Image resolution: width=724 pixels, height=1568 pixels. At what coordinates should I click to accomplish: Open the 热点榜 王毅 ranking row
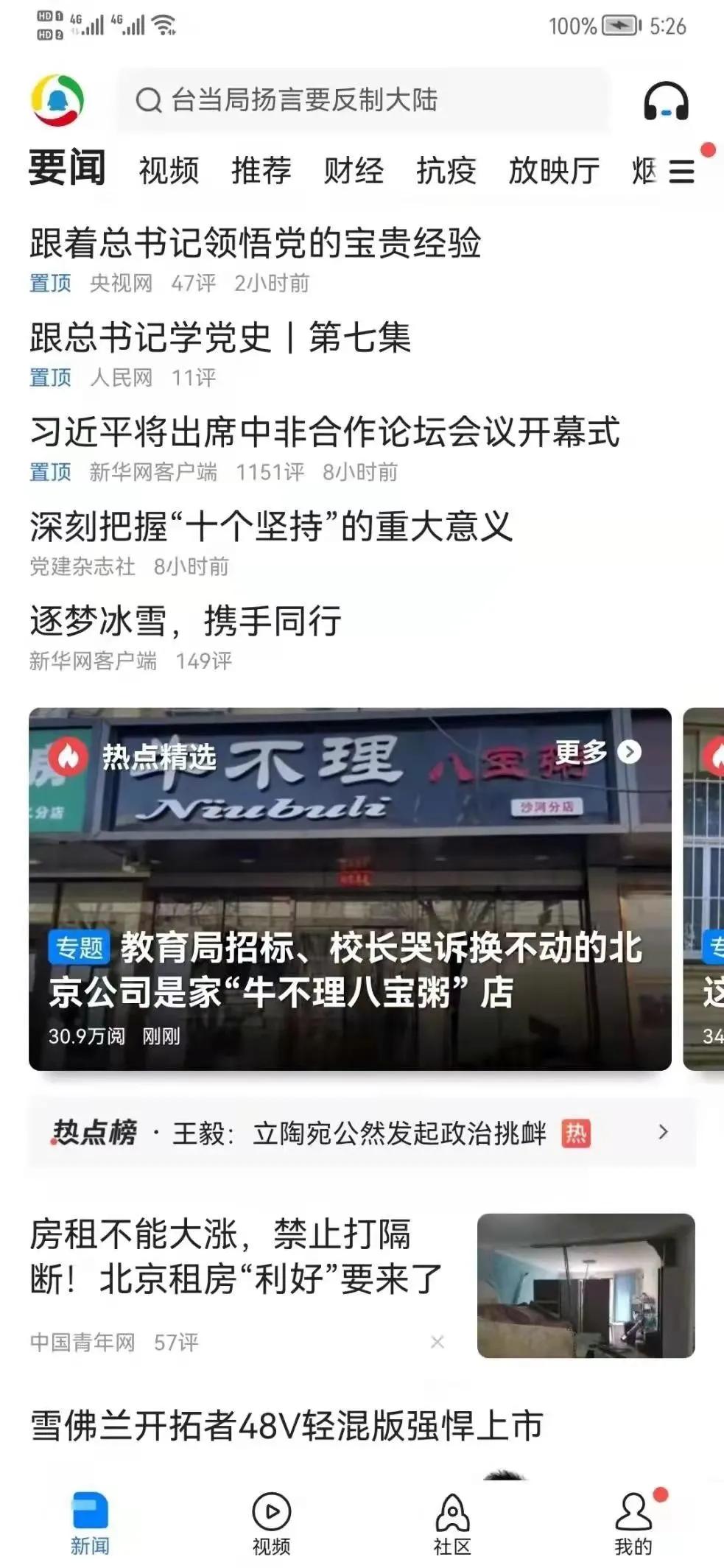[361, 1133]
